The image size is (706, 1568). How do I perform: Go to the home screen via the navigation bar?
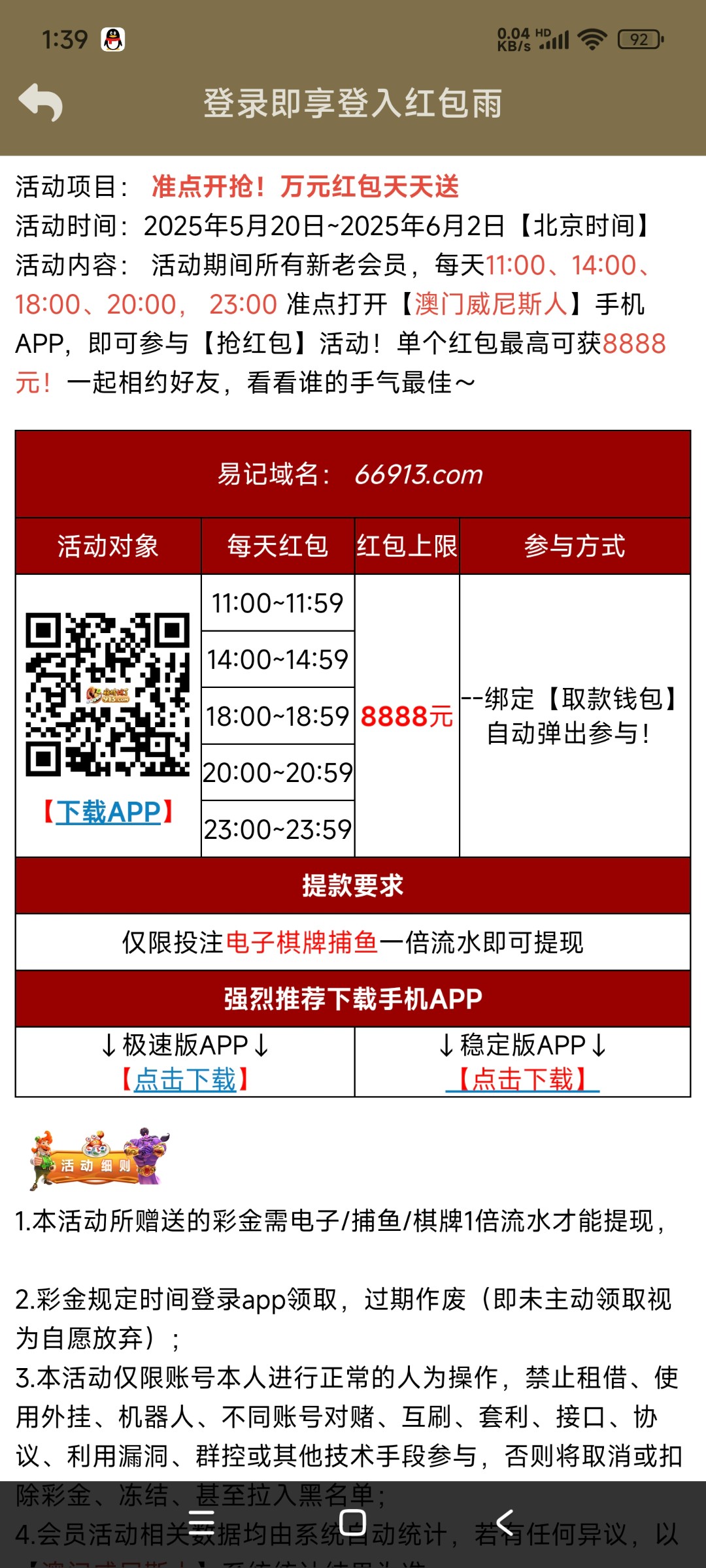(x=353, y=1523)
